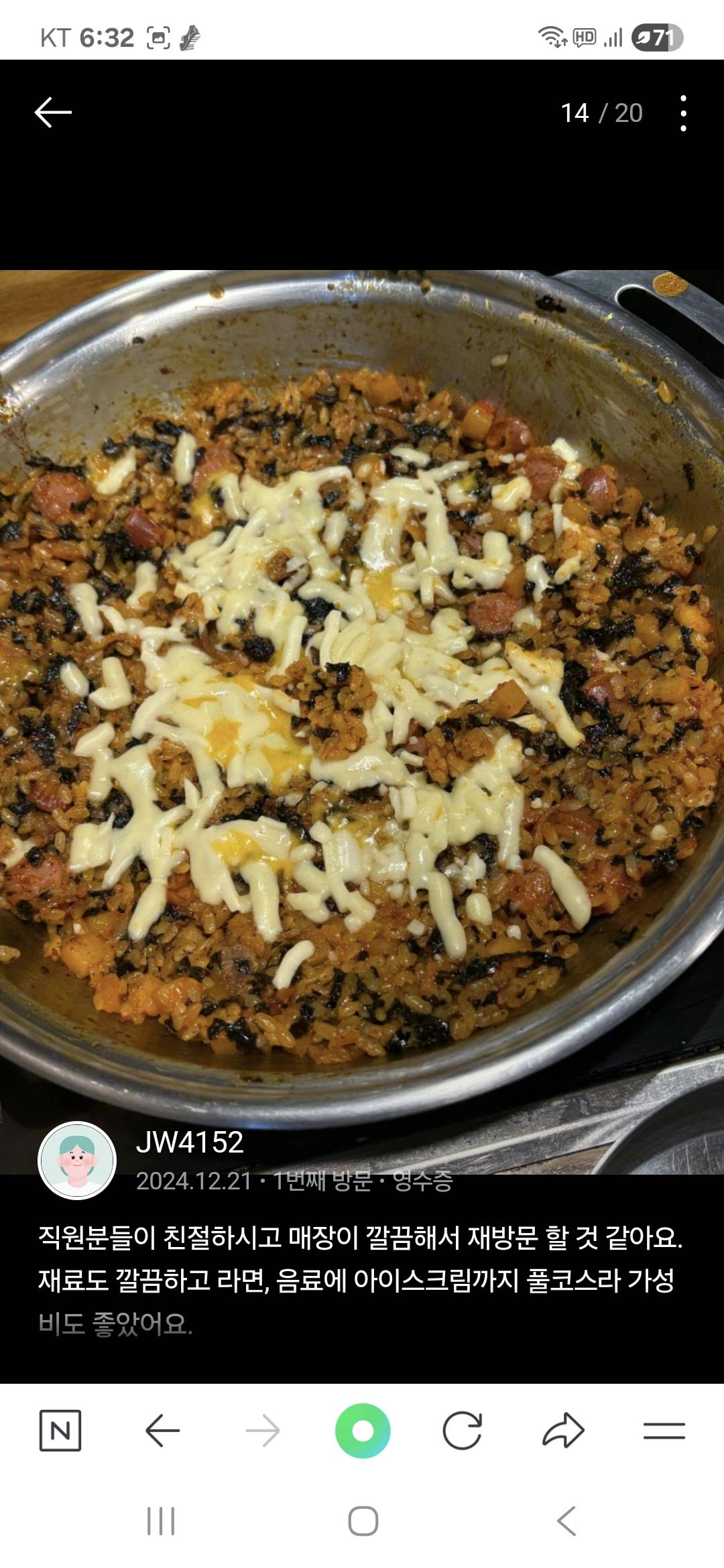Navigate back in the browser toolbar
Screen dimensions: 724x1568
(x=162, y=1431)
